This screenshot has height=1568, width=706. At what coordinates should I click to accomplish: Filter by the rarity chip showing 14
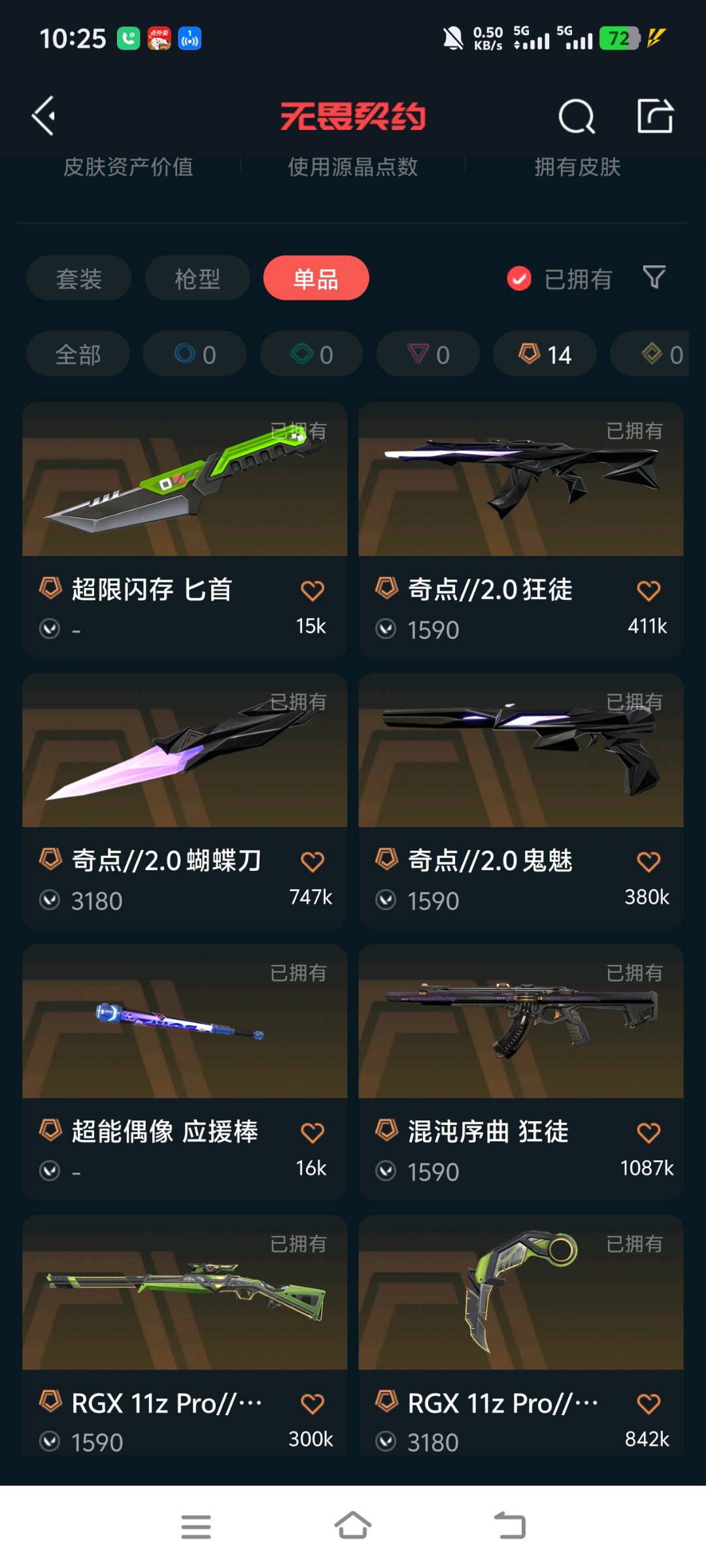pyautogui.click(x=545, y=354)
